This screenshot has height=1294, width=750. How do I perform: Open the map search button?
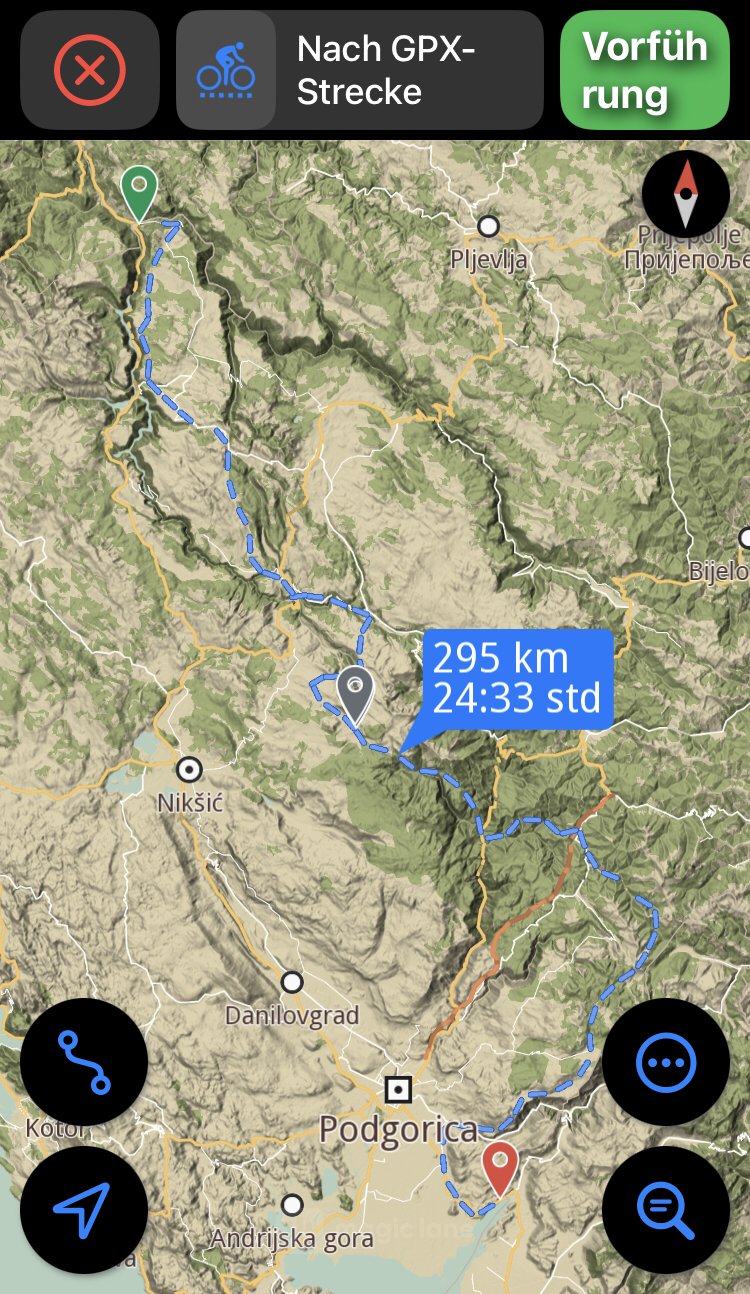666,1210
